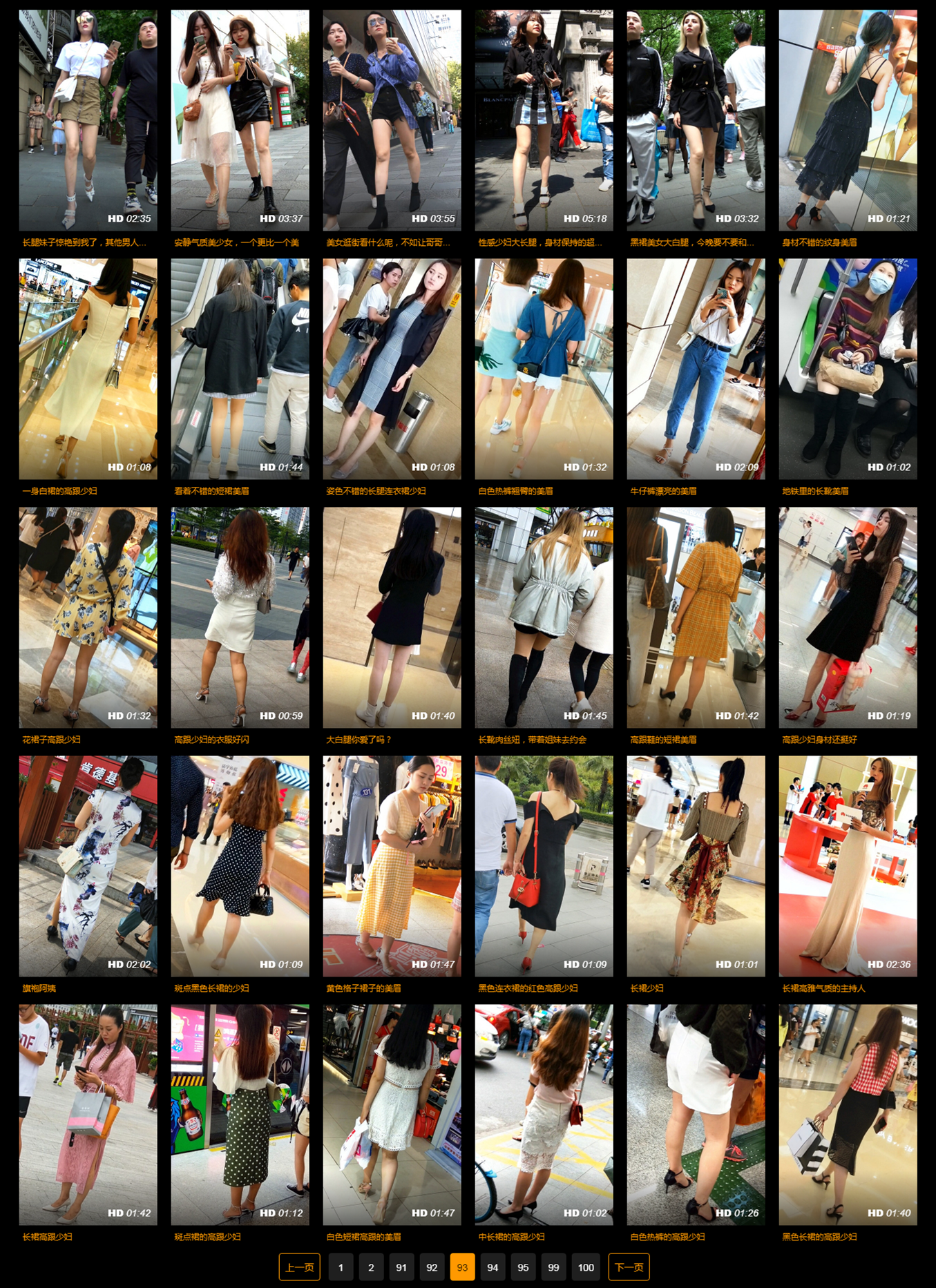This screenshot has width=936, height=1288.
Task: Open the video 长裙高雅气质的主持人
Action: click(x=848, y=865)
